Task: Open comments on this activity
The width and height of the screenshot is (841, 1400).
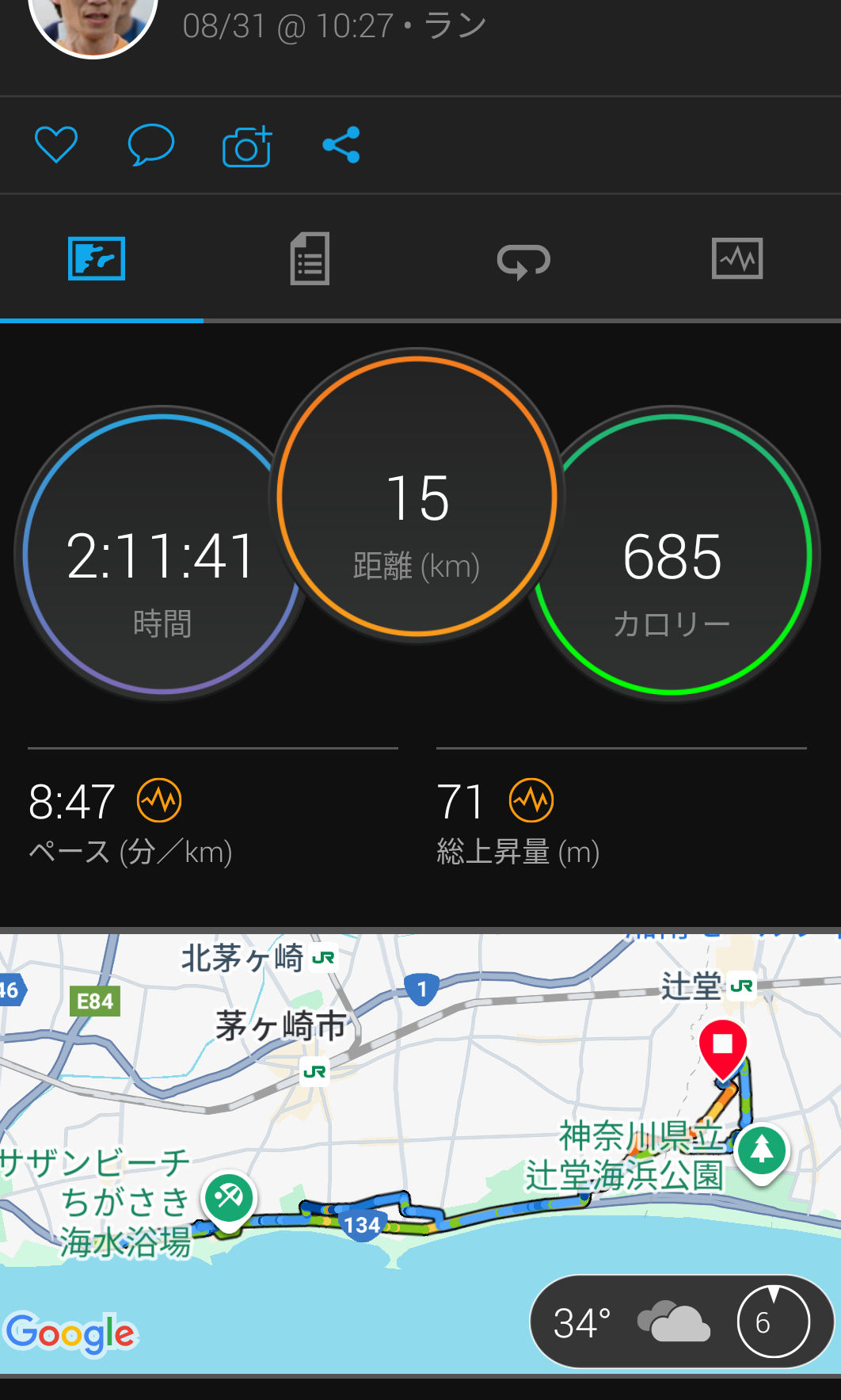Action: pyautogui.click(x=150, y=145)
